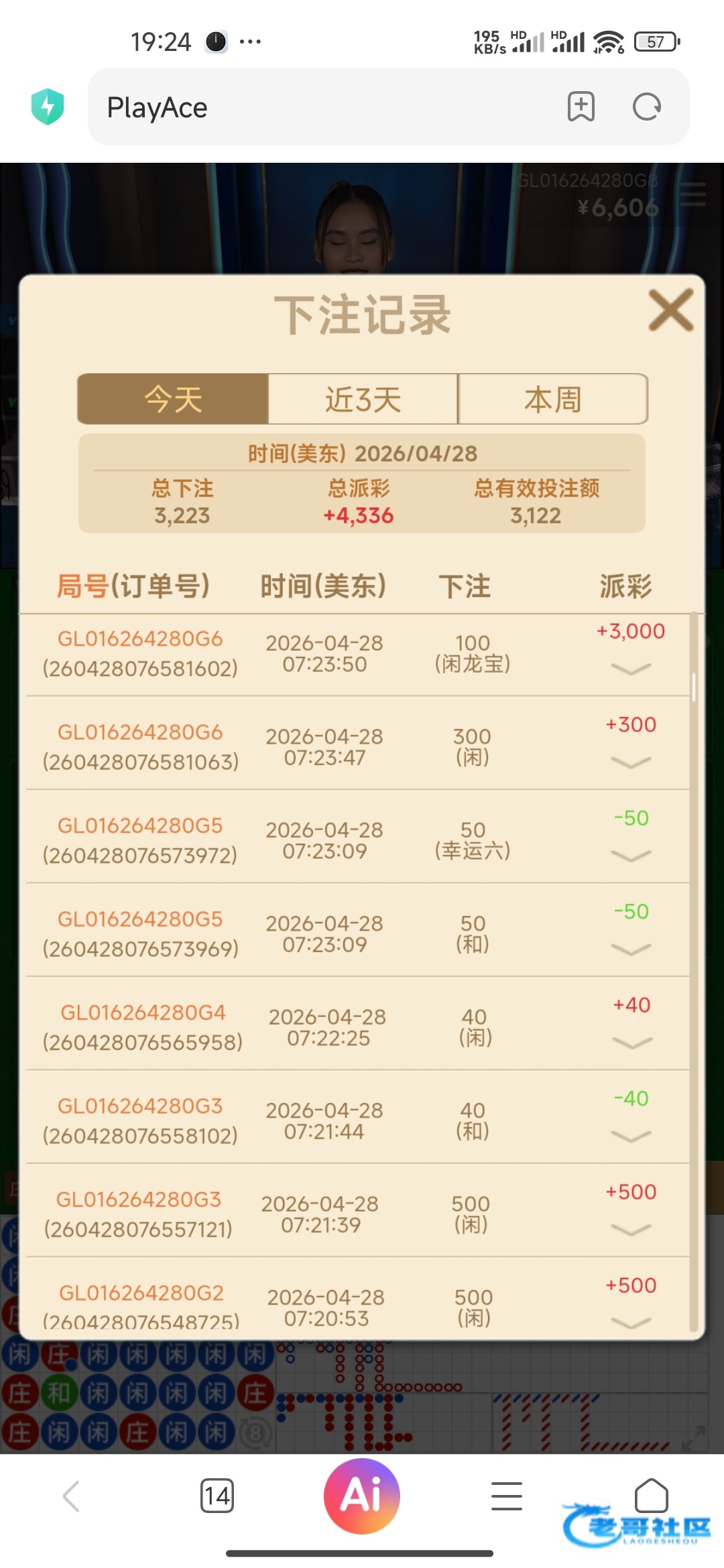
Task: Launch the Ai assistant button
Action: pyautogui.click(x=362, y=1496)
